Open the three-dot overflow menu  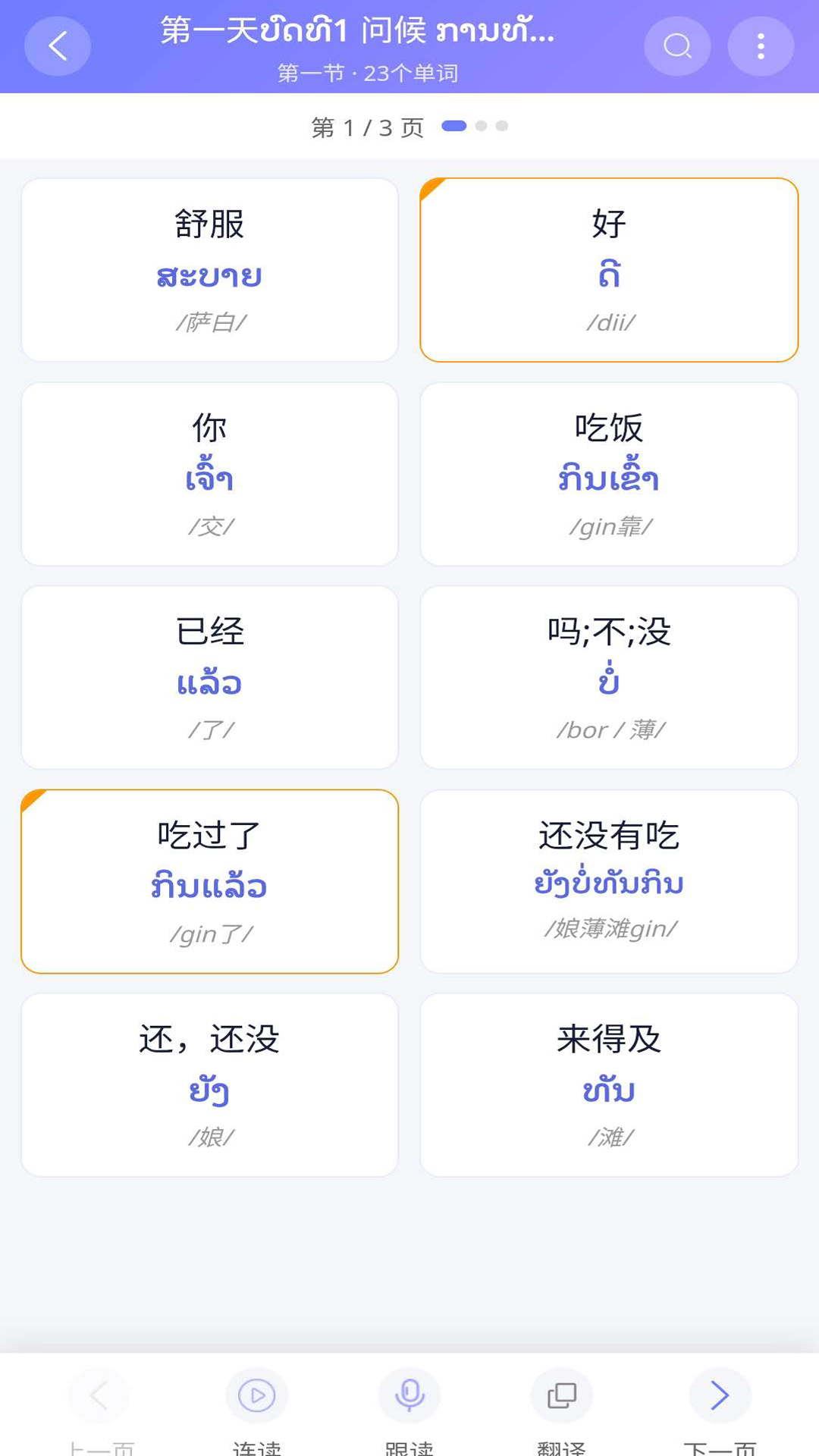(761, 45)
